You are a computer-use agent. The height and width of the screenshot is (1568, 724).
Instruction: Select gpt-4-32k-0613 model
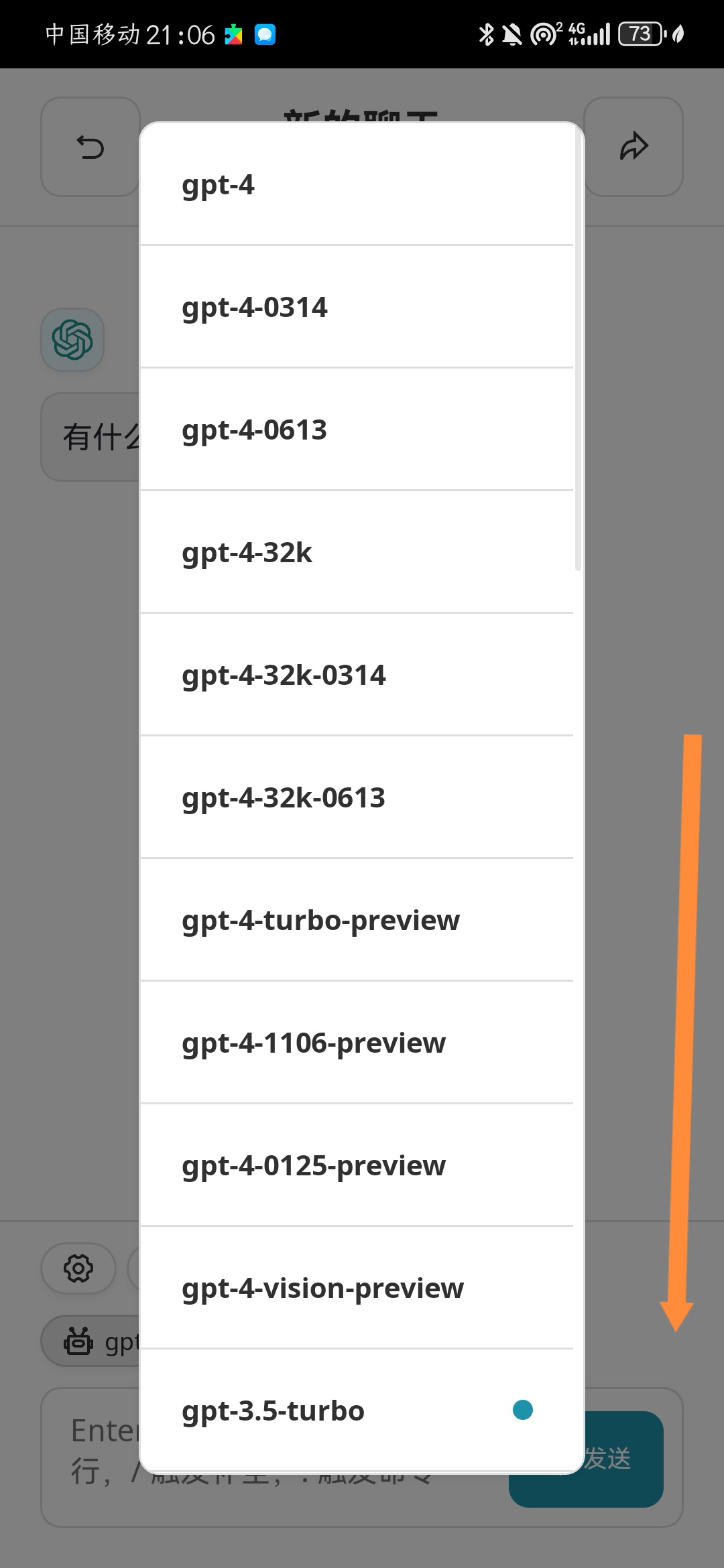click(x=357, y=797)
